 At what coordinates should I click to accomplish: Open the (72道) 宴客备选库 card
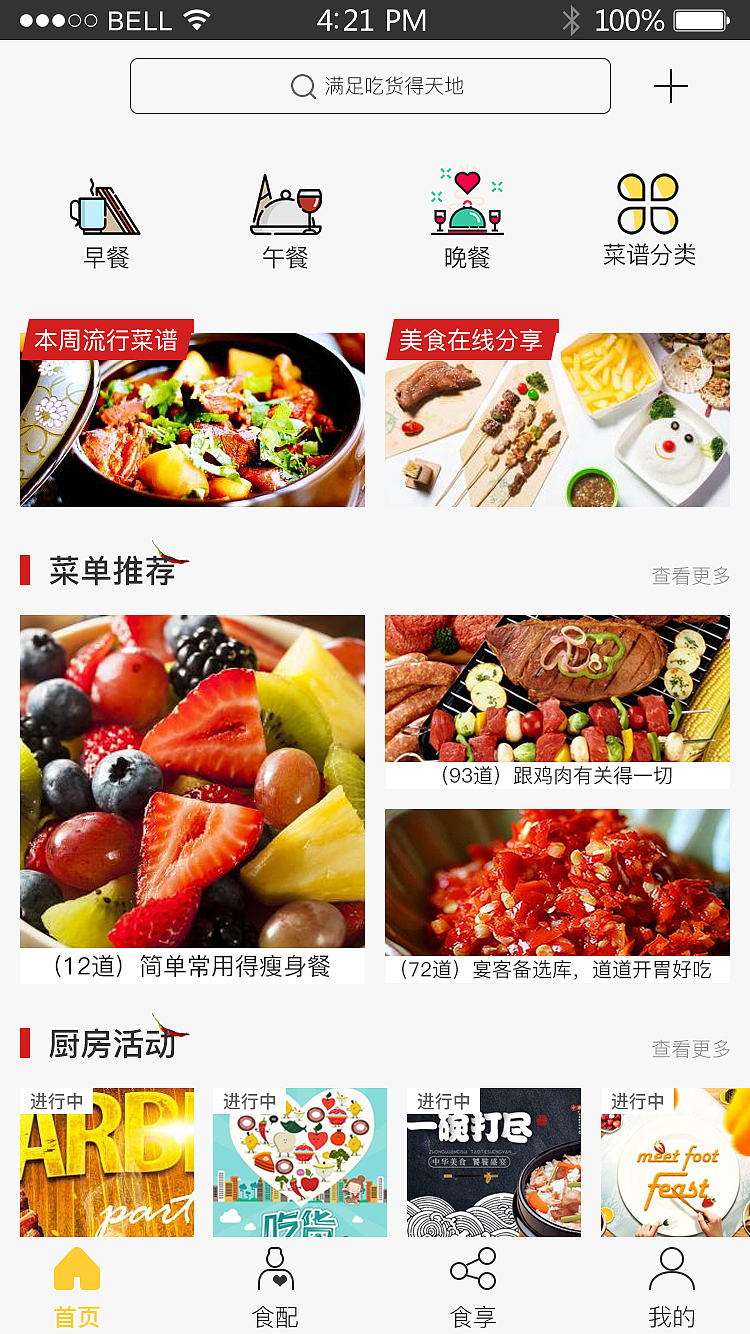click(x=557, y=895)
